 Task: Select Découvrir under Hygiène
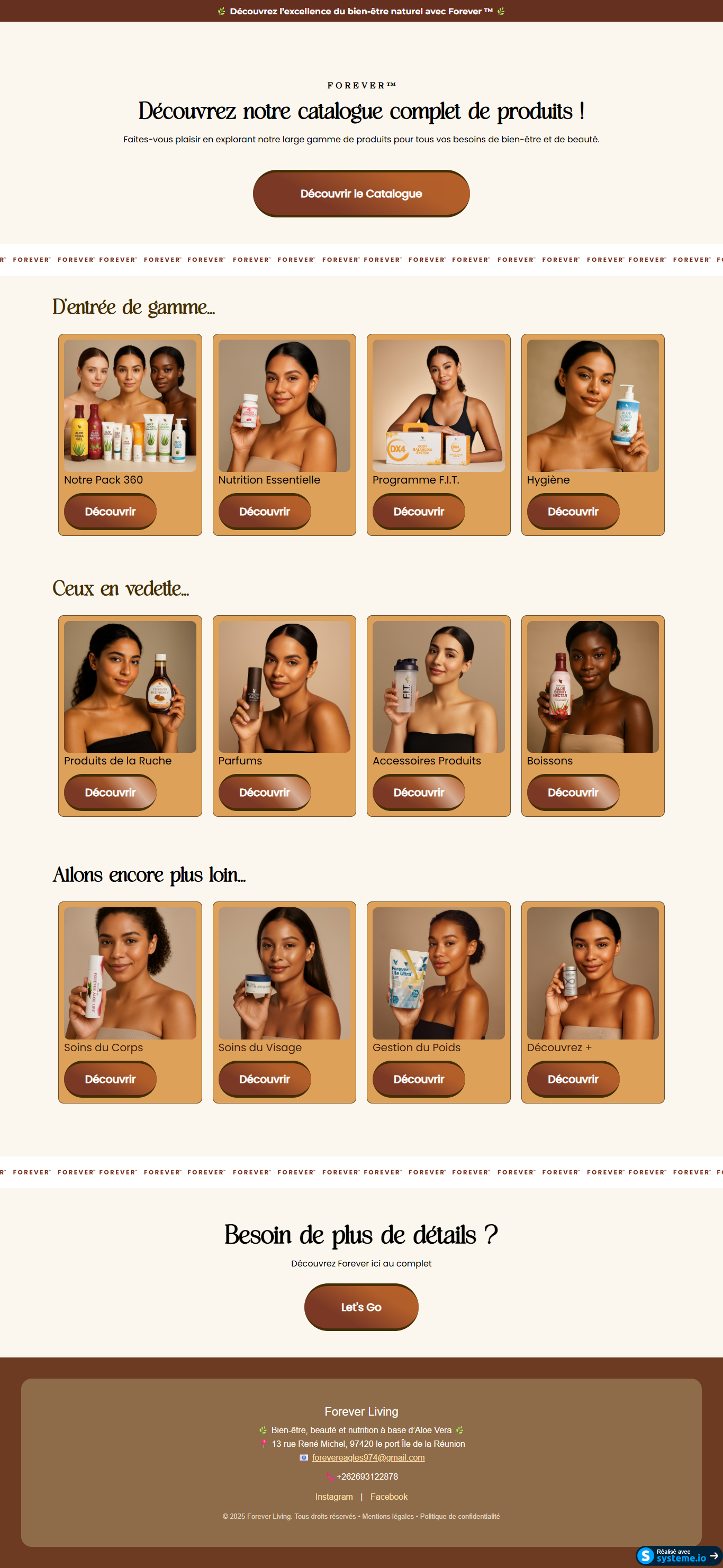(x=573, y=512)
